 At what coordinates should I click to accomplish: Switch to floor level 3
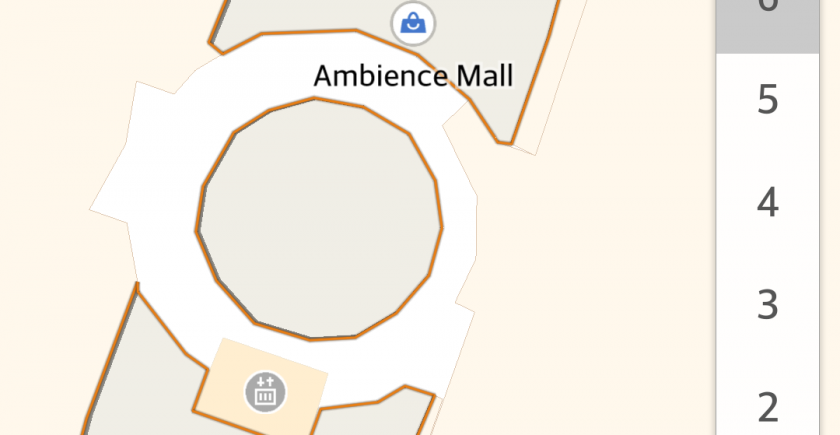click(767, 305)
